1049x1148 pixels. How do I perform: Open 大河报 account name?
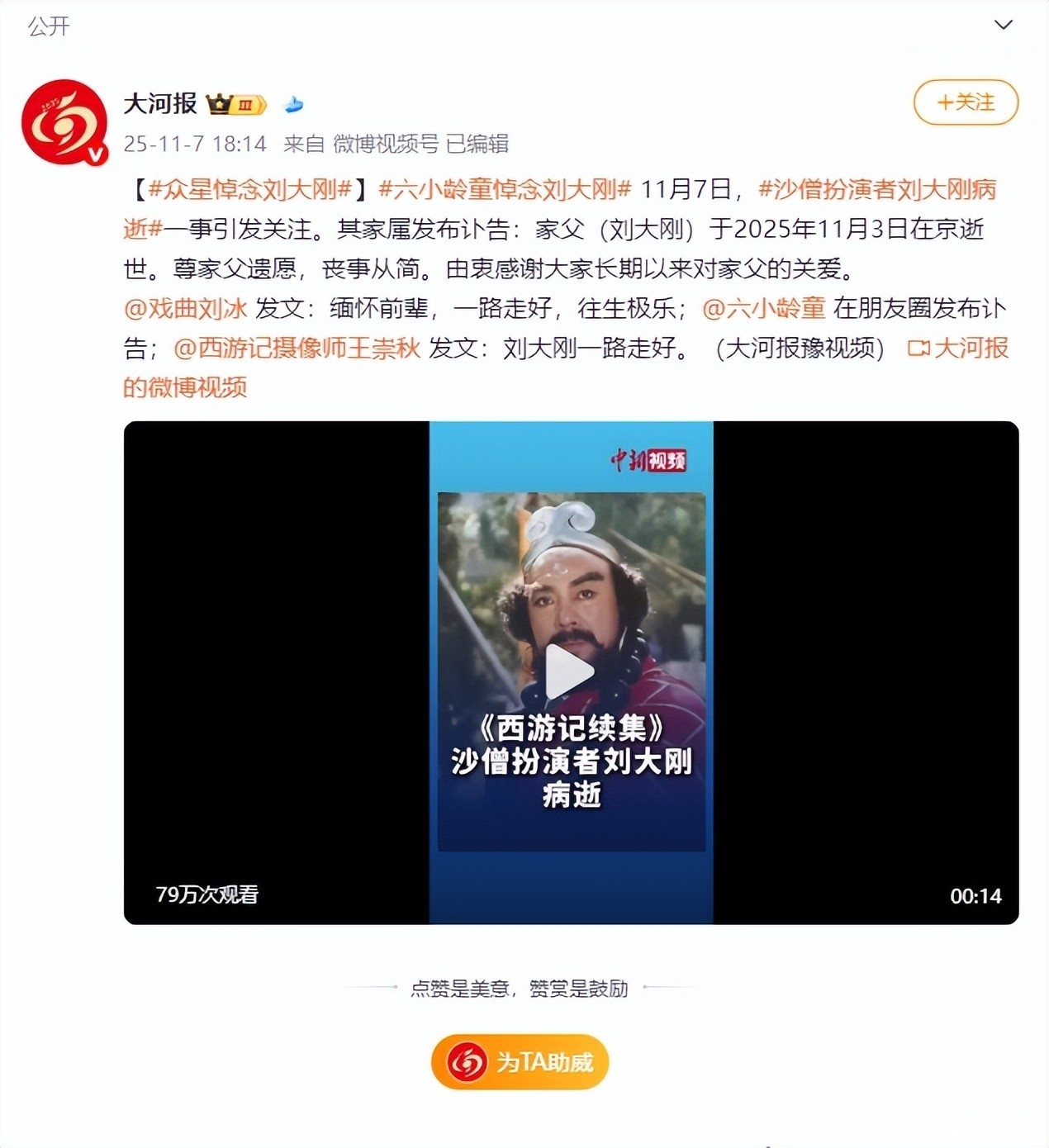[160, 103]
